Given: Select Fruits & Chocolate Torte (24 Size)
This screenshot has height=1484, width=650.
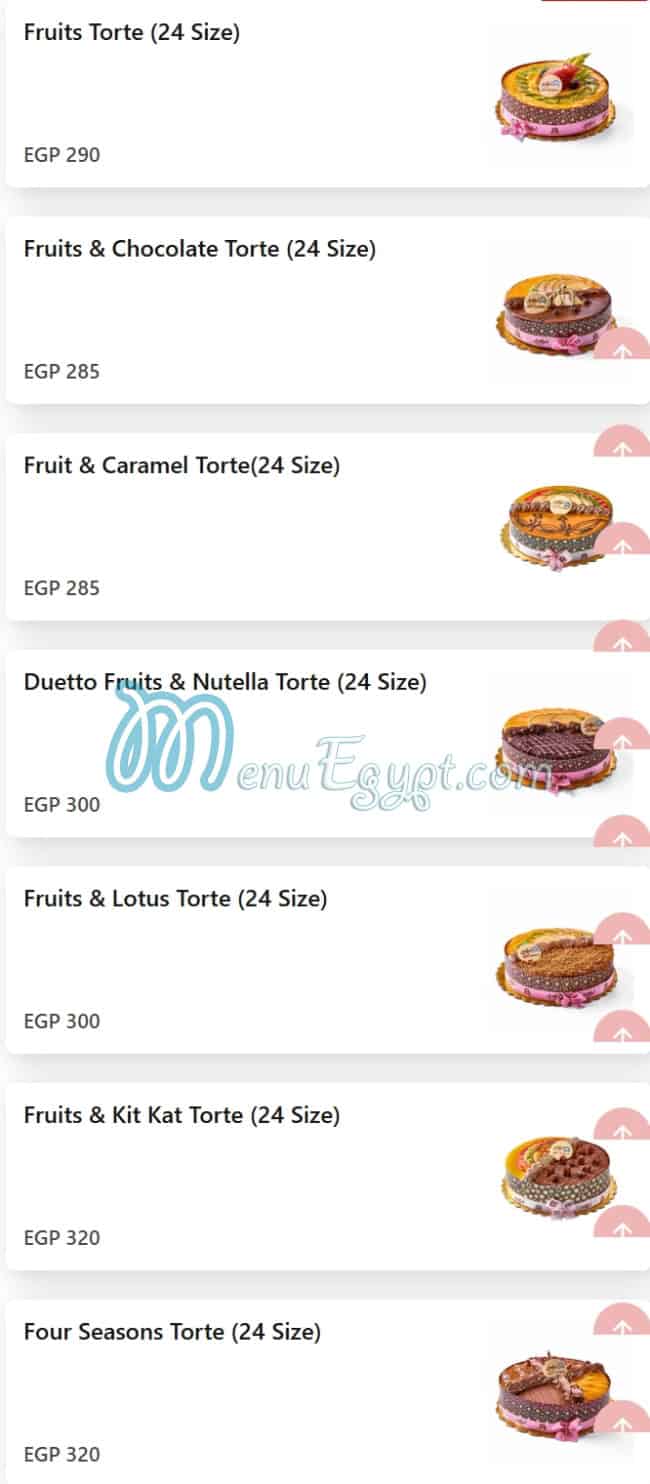Looking at the screenshot, I should [x=200, y=249].
